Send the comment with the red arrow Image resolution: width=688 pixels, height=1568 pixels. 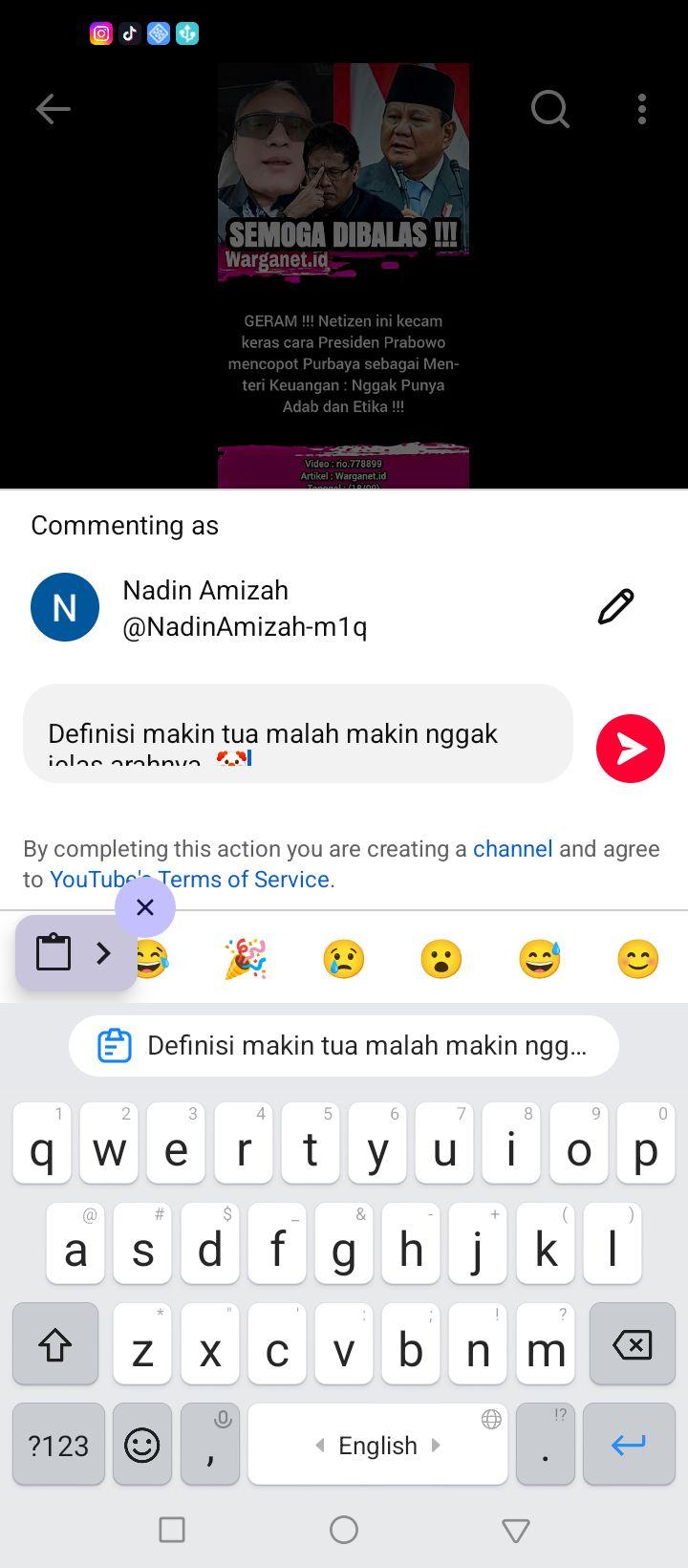click(631, 749)
